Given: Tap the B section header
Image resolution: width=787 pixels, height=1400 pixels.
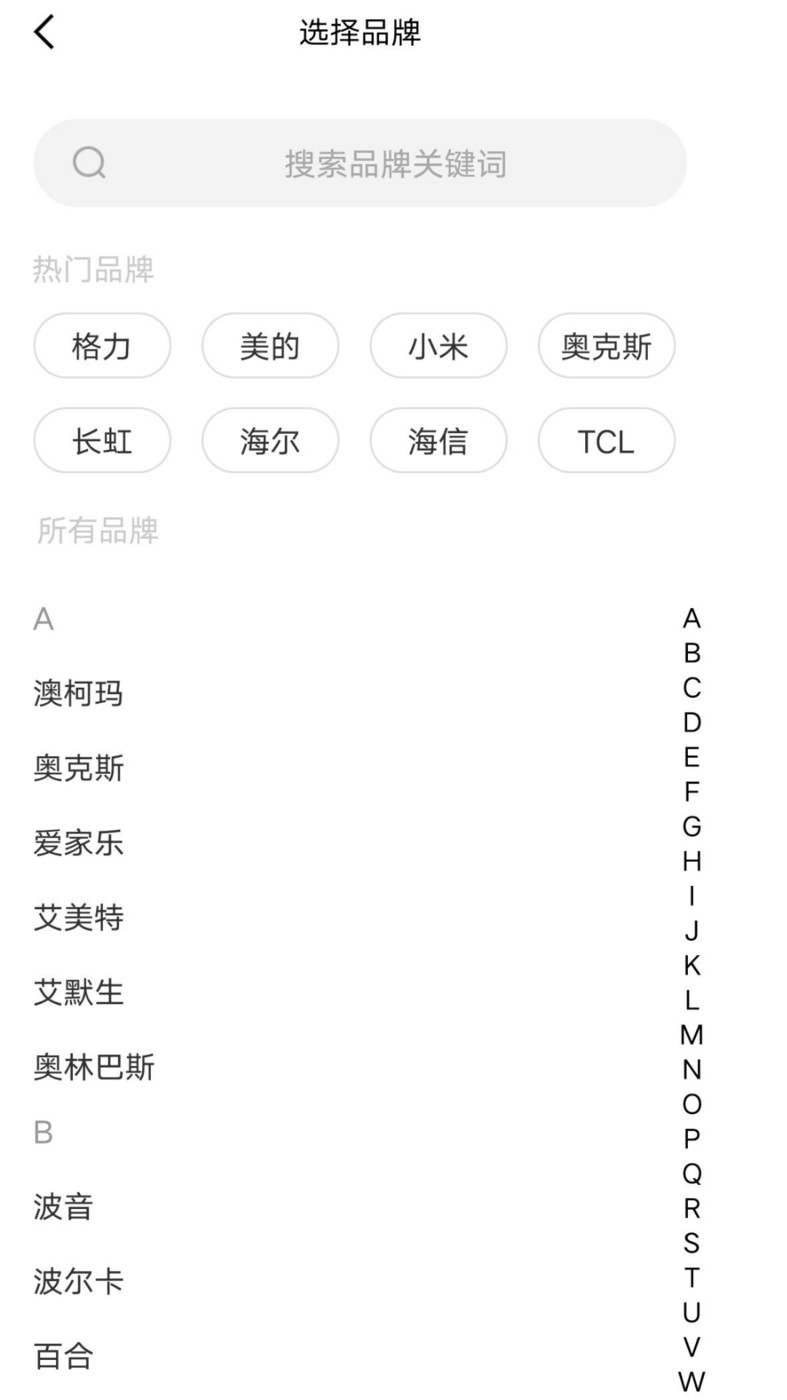Looking at the screenshot, I should point(43,1131).
